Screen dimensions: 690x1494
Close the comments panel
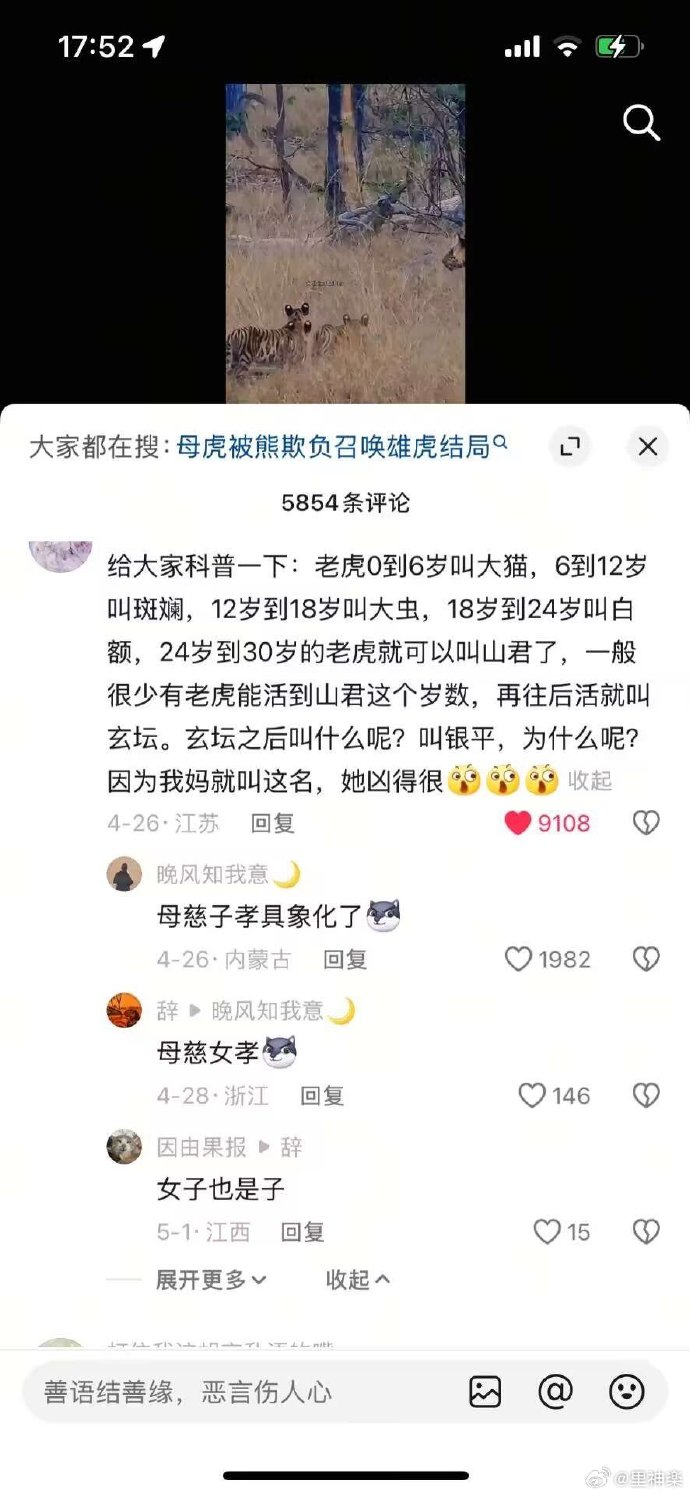[x=648, y=447]
